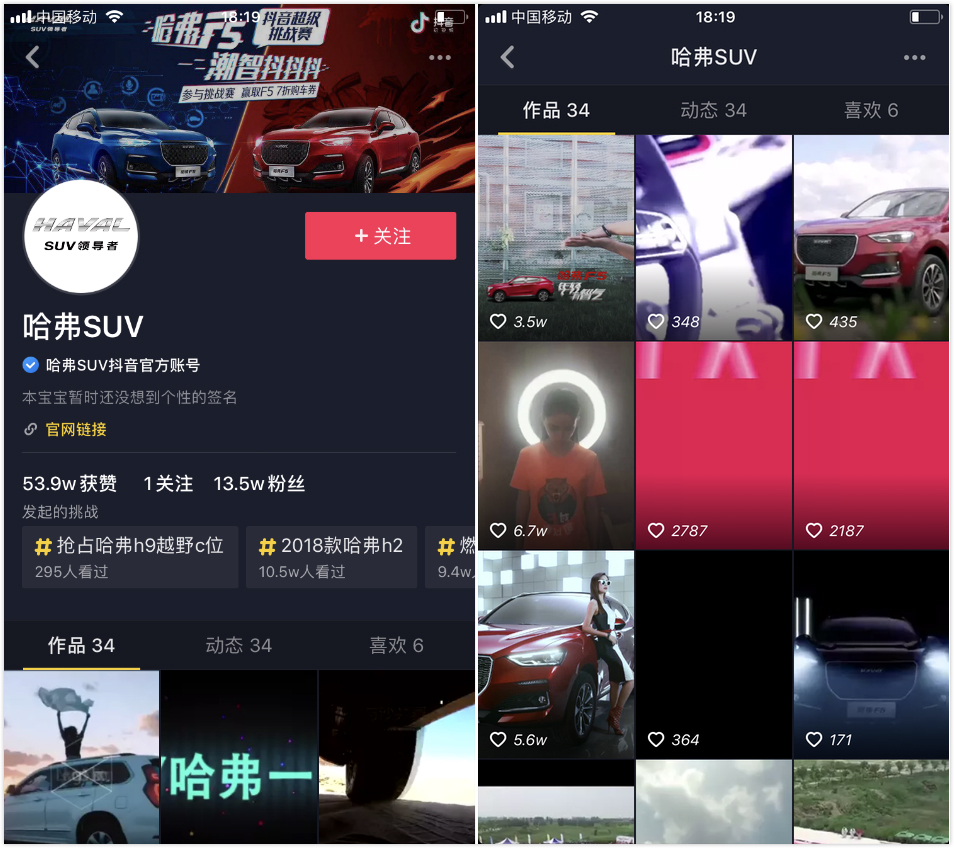Open the video with 5.6w likes
954x848 pixels.
point(556,654)
